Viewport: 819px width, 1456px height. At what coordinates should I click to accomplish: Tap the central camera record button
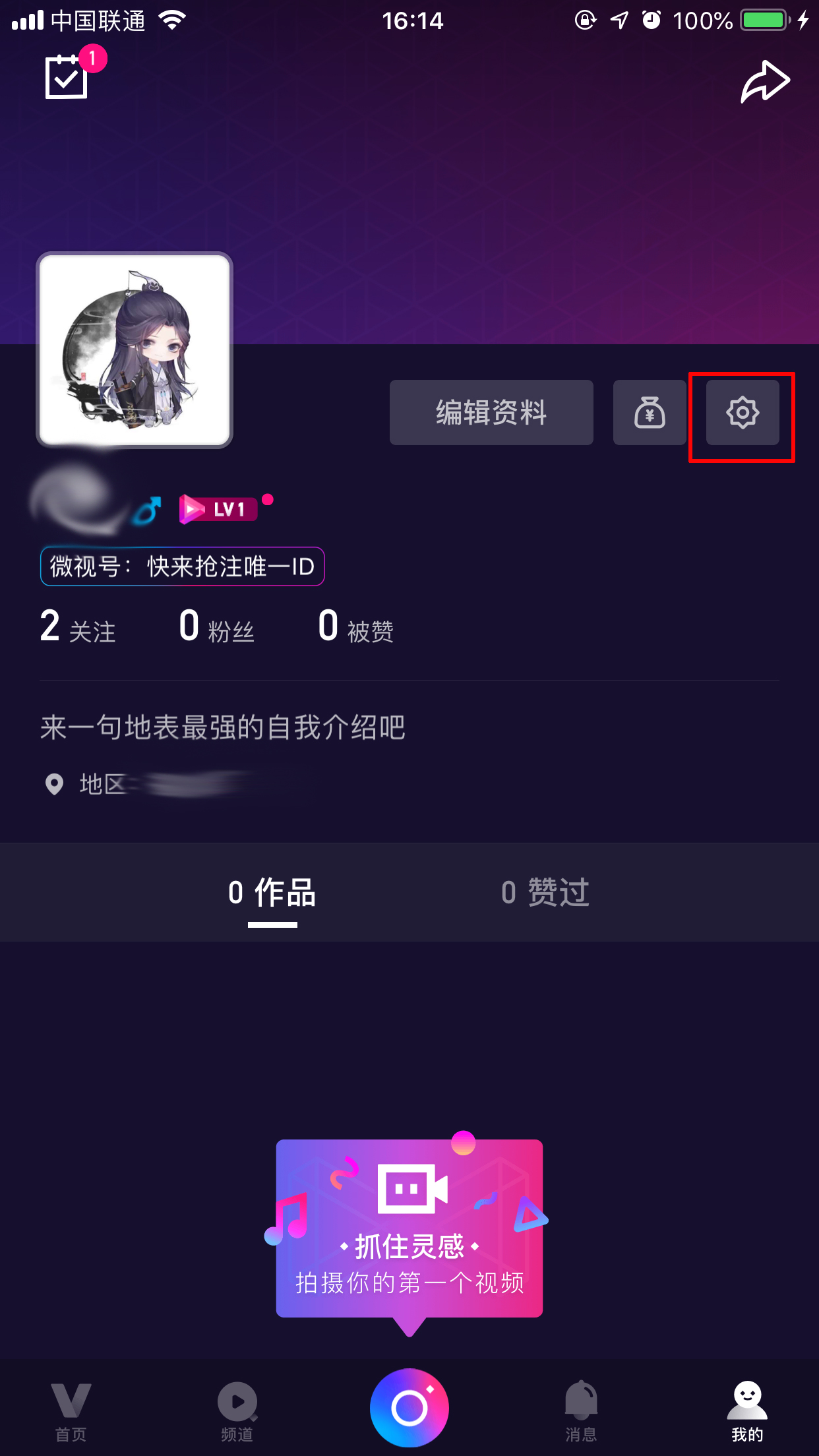pyautogui.click(x=409, y=1408)
